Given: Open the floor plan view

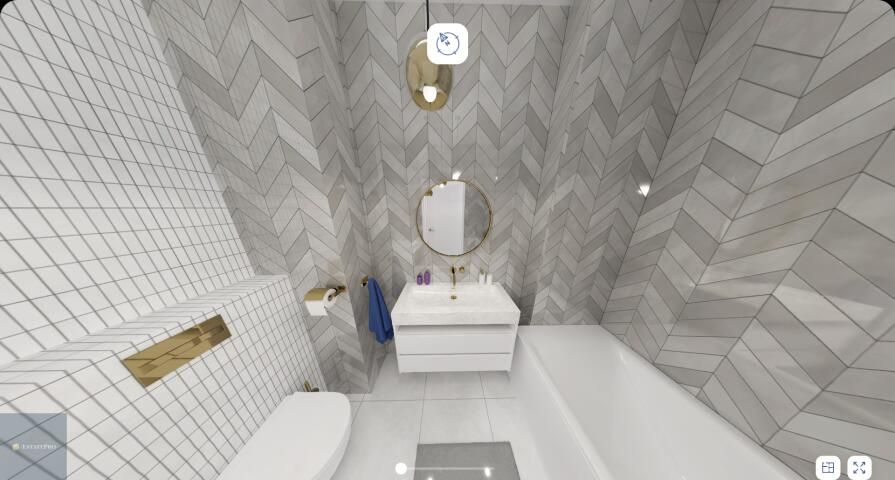Looking at the screenshot, I should [x=828, y=467].
